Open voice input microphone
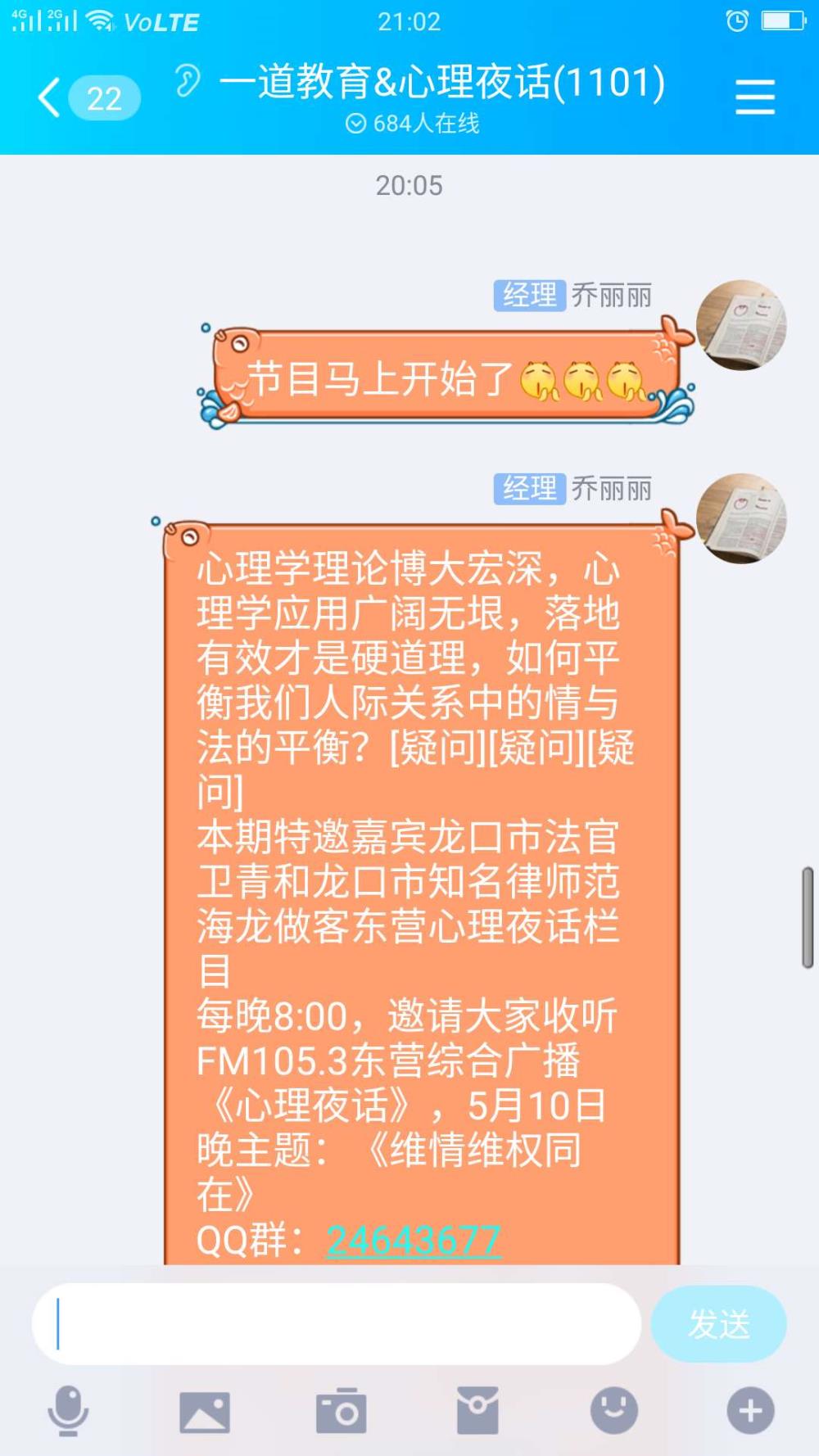Screen dimensions: 819x1456 [x=68, y=1410]
